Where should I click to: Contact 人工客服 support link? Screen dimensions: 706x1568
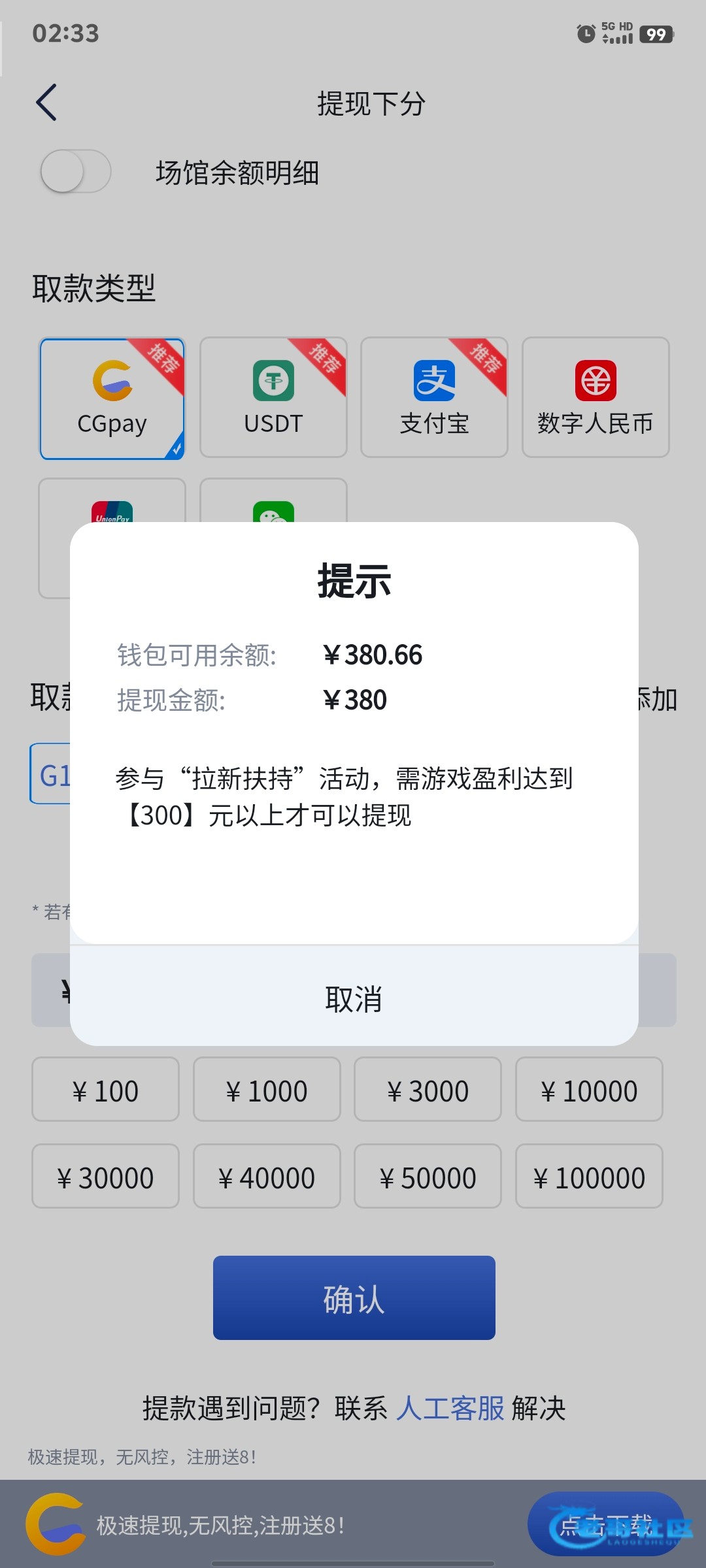450,1409
